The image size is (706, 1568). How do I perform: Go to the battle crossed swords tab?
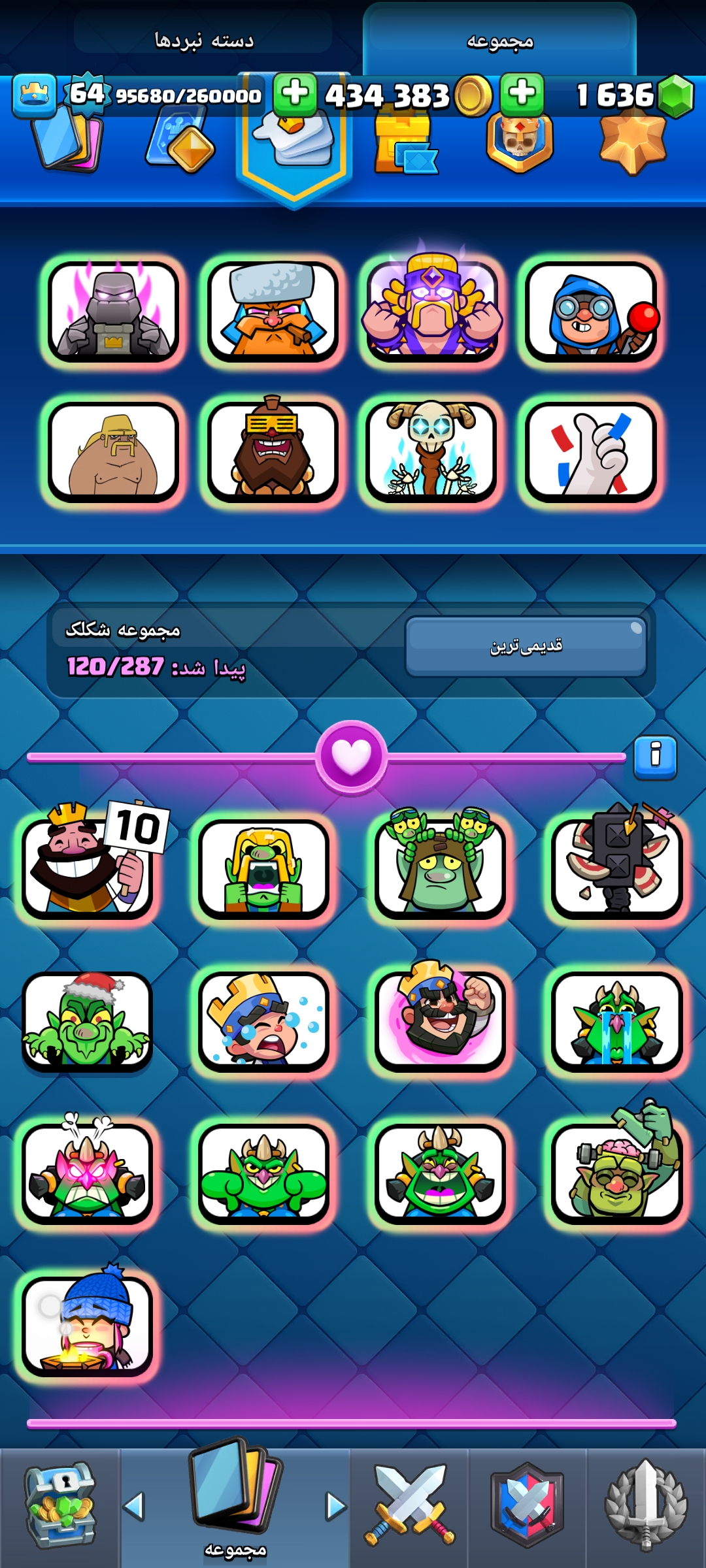[x=409, y=1505]
